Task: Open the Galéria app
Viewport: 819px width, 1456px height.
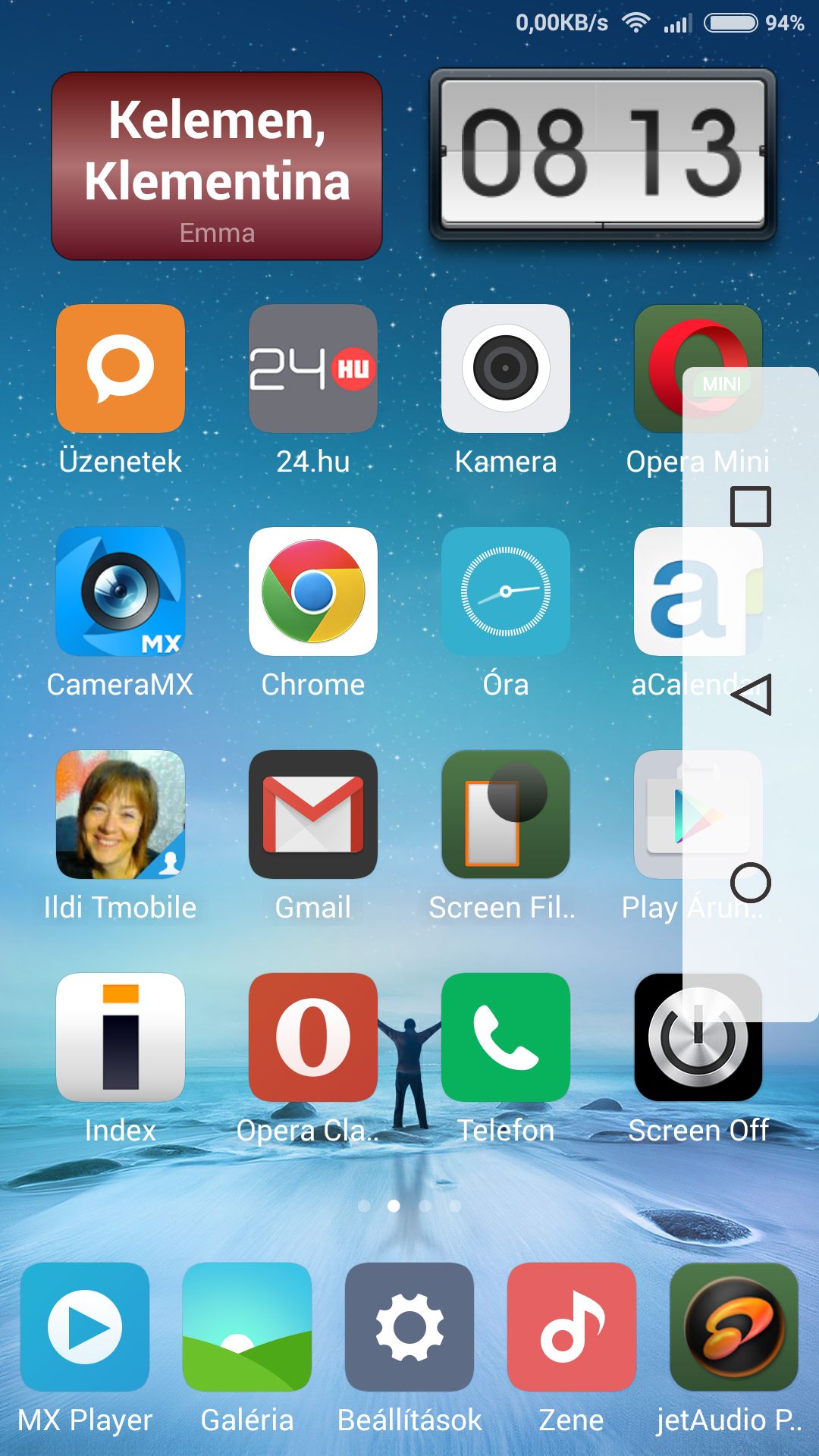Action: click(247, 1327)
